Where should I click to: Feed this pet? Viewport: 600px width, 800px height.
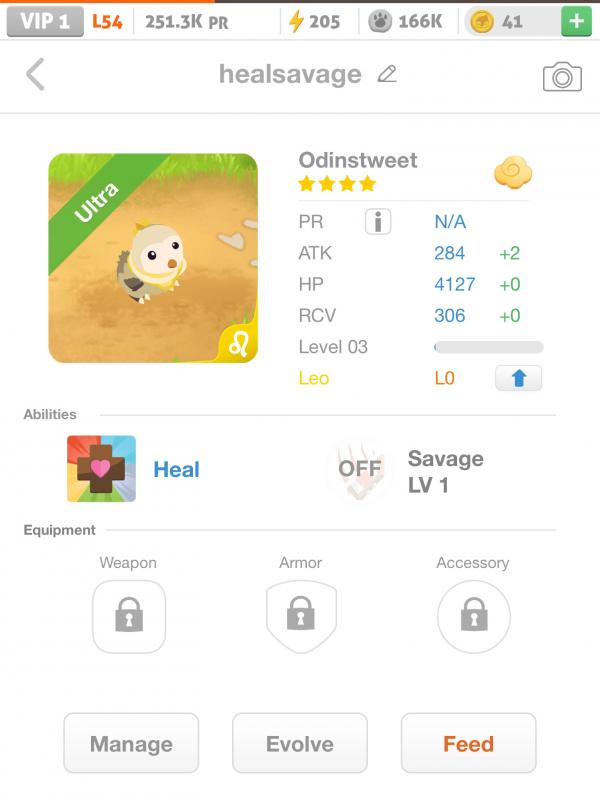468,744
